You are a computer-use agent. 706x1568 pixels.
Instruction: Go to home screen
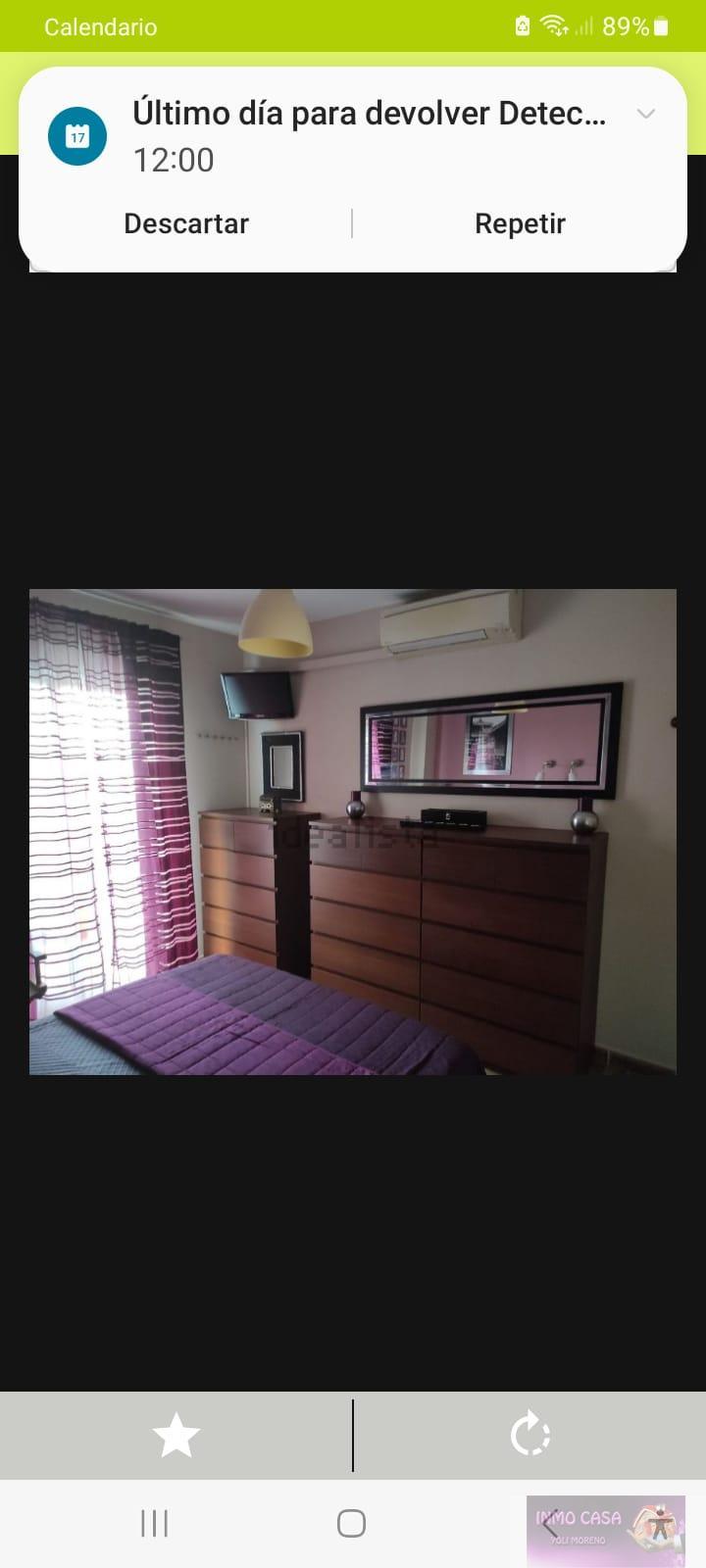351,1523
